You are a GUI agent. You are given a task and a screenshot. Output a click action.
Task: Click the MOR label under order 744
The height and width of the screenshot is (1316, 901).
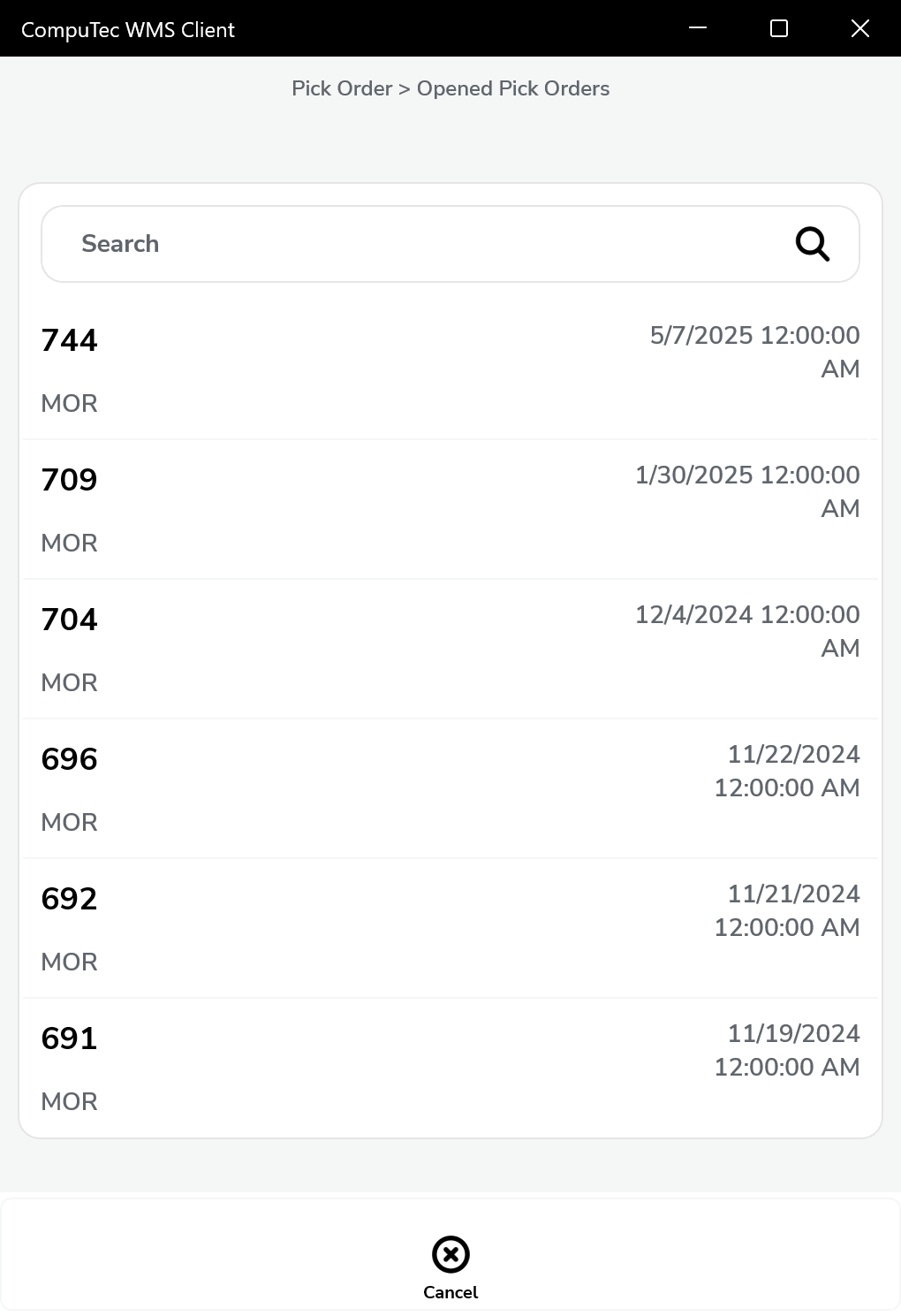point(70,404)
